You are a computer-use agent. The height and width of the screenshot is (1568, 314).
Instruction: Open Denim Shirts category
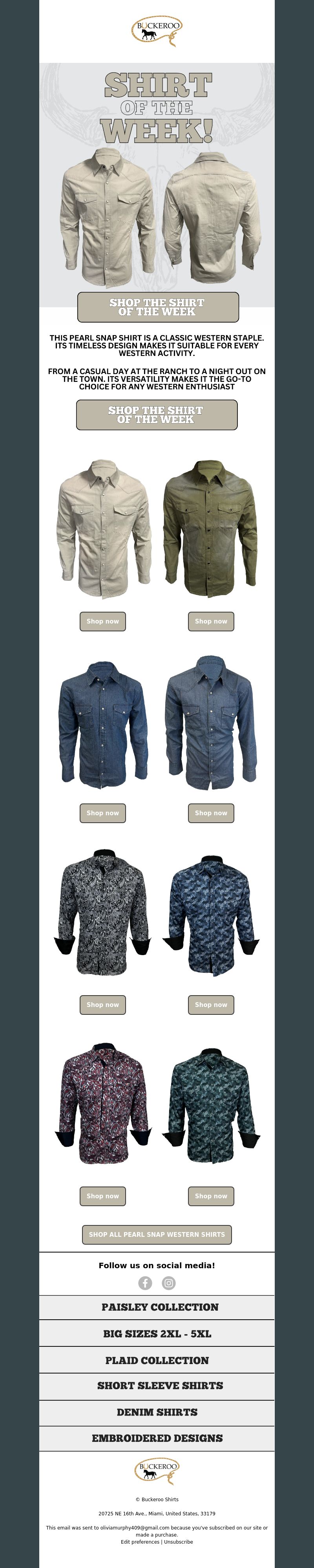[157, 1412]
